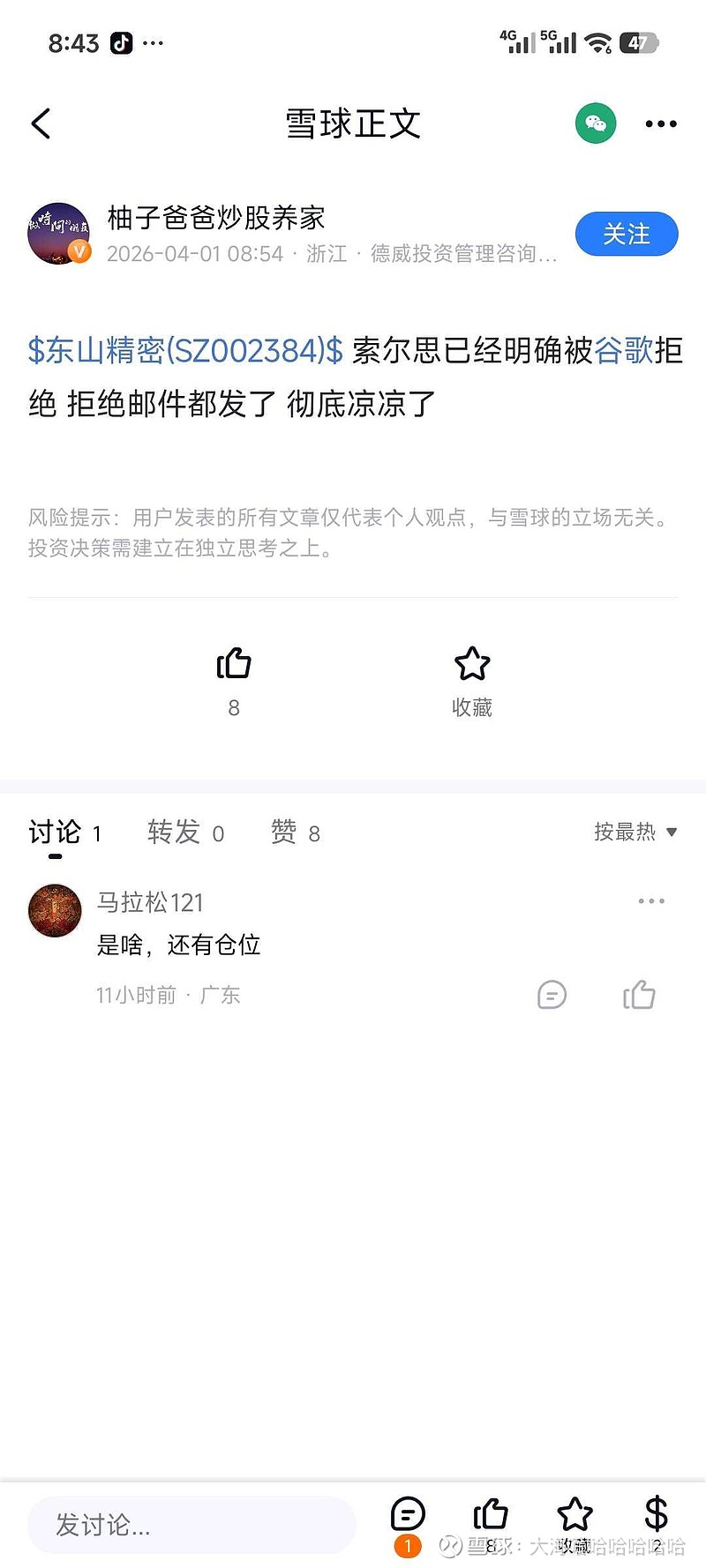
Task: Like 马拉松121's comment
Action: [x=639, y=996]
